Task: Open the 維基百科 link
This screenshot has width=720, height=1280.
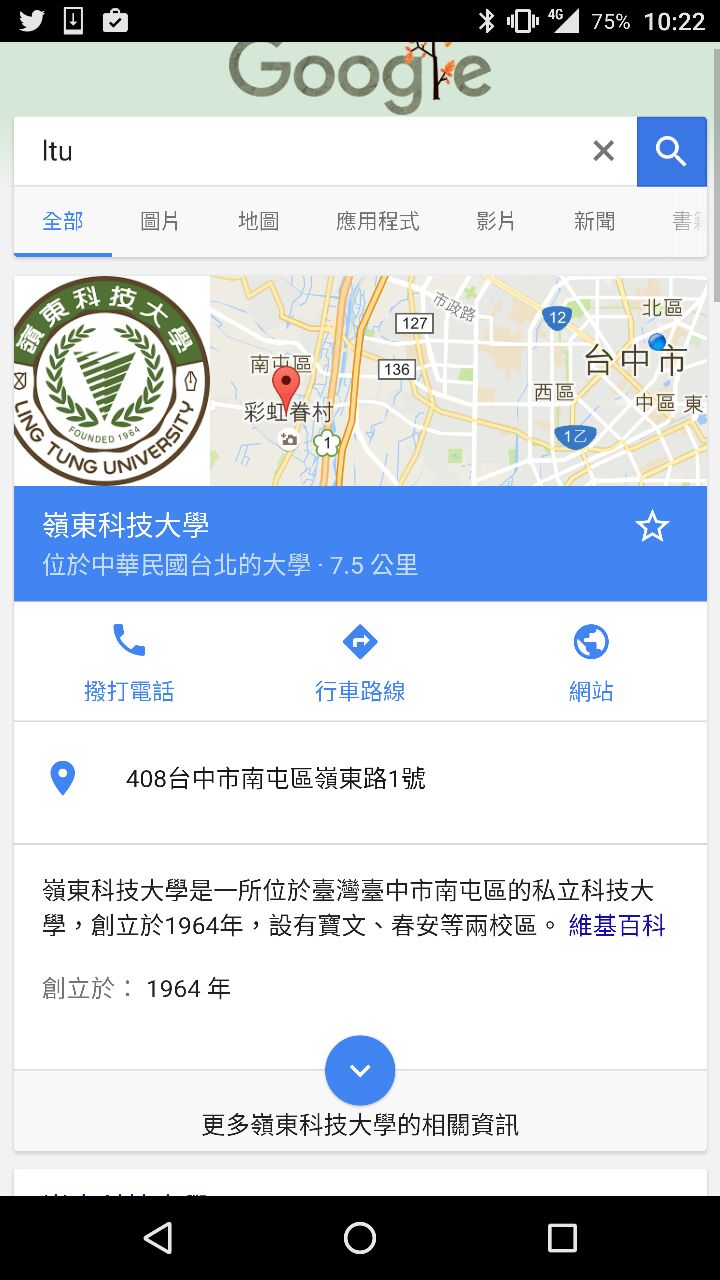Action: coord(617,926)
